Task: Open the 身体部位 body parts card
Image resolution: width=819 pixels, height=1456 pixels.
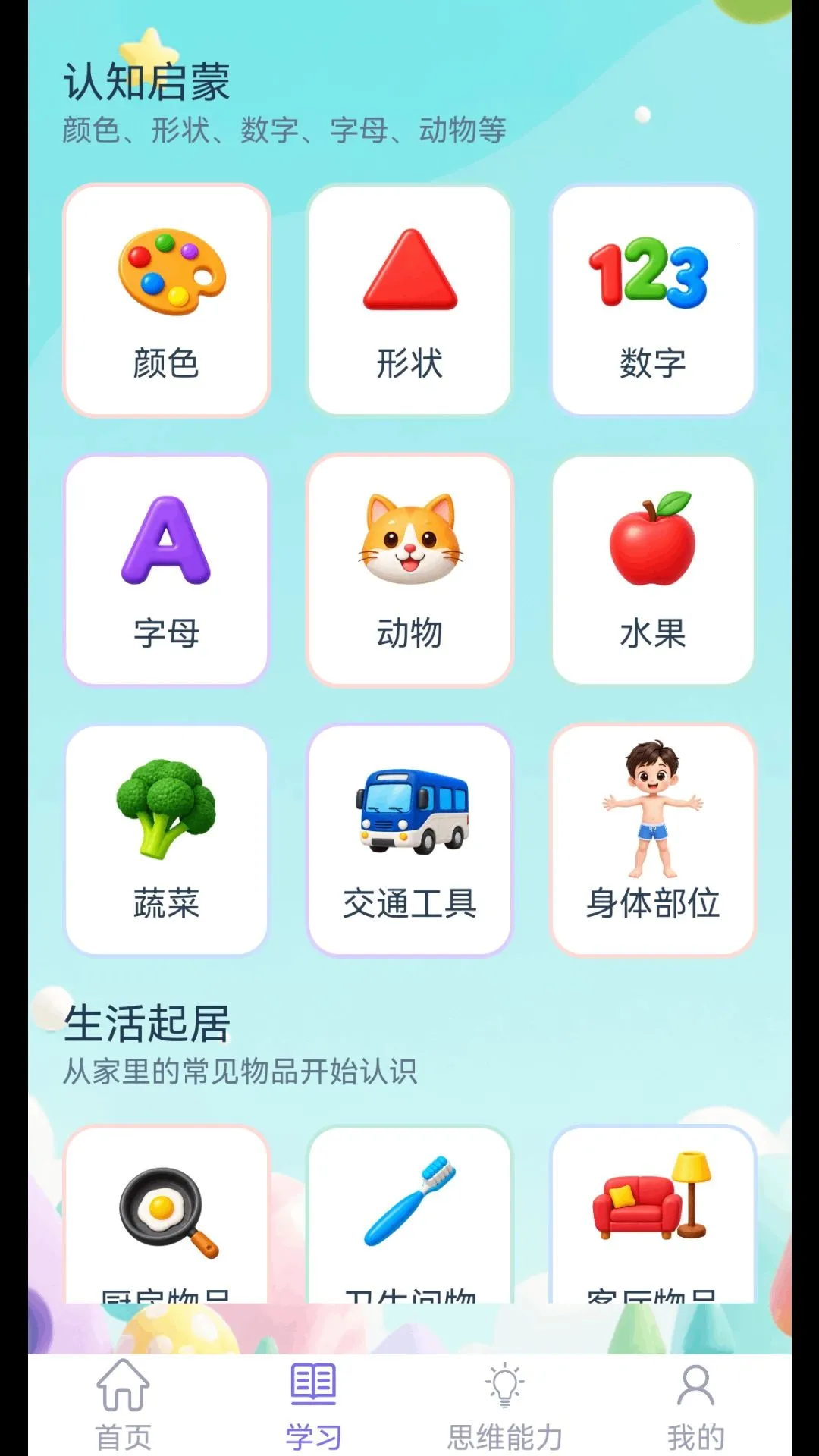Action: pos(653,840)
